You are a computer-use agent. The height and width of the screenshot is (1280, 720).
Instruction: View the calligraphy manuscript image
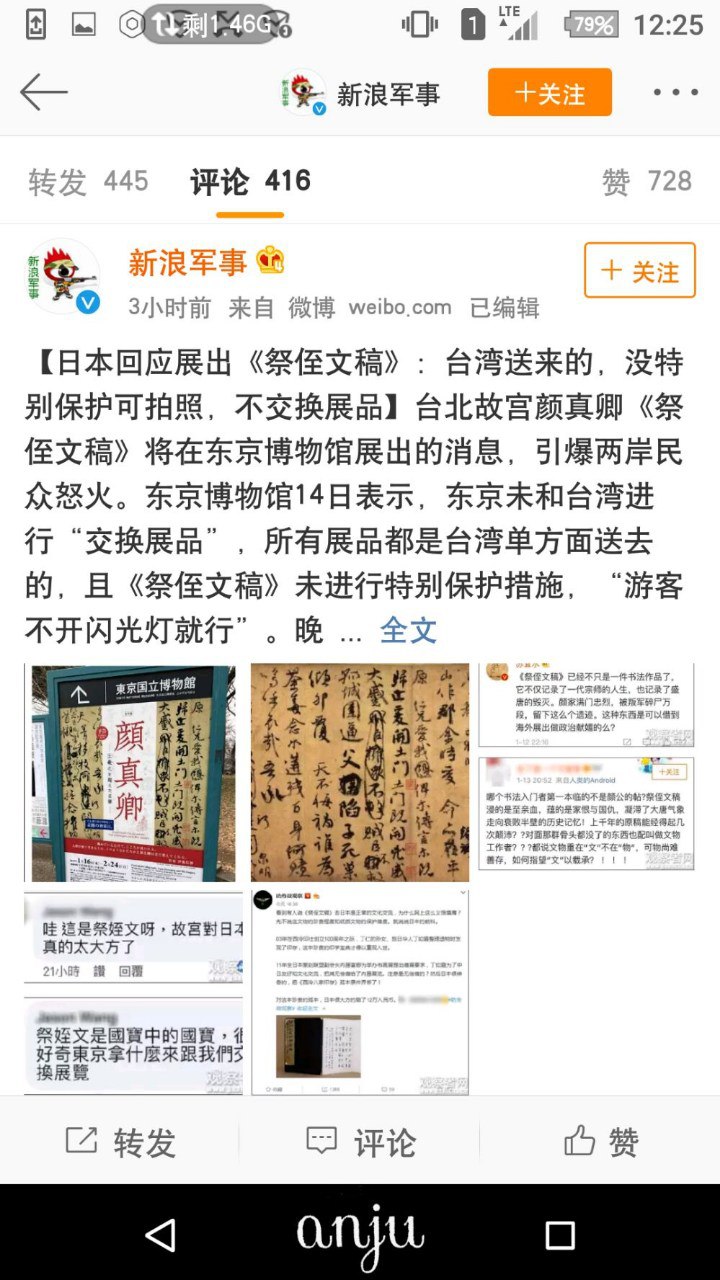(360, 772)
